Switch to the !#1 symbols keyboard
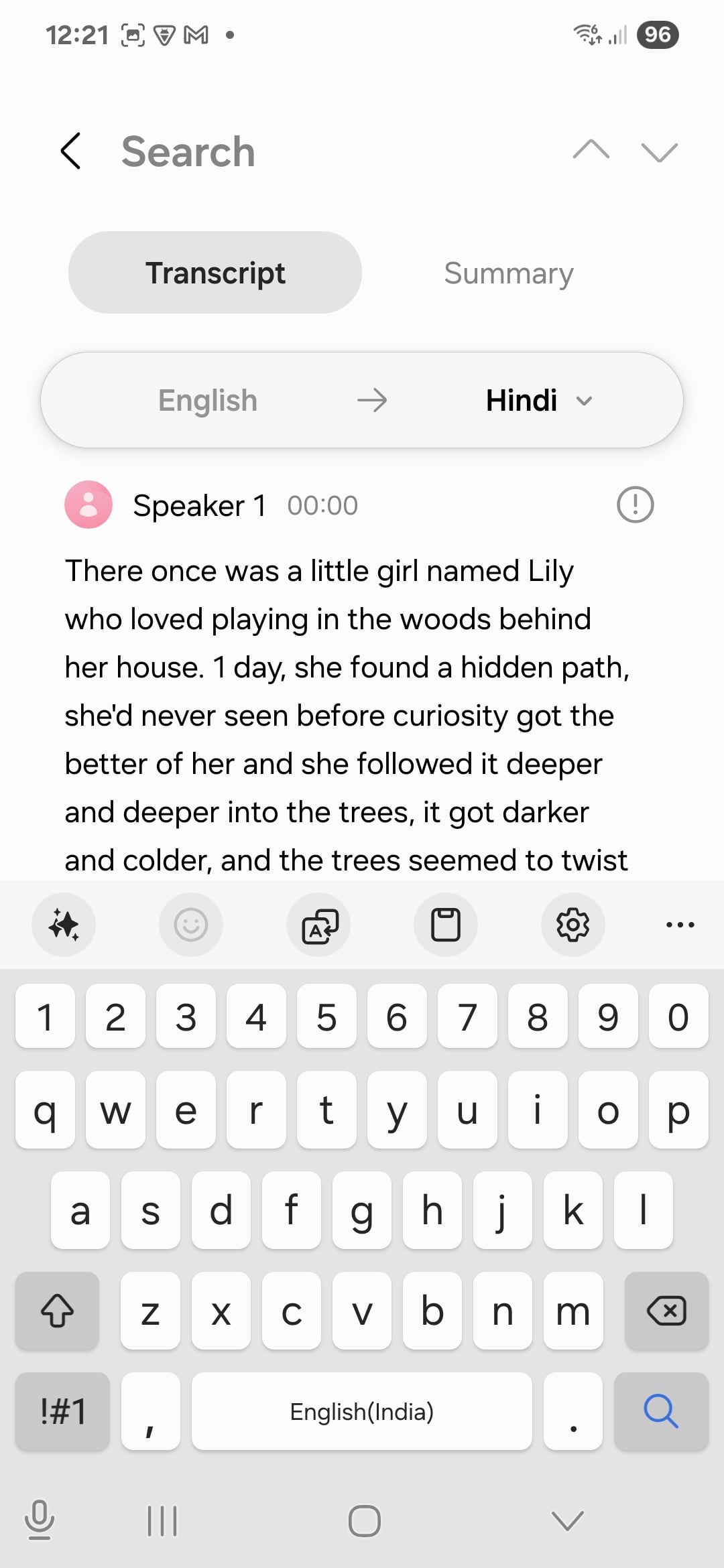The height and width of the screenshot is (1568, 724). click(x=63, y=1411)
